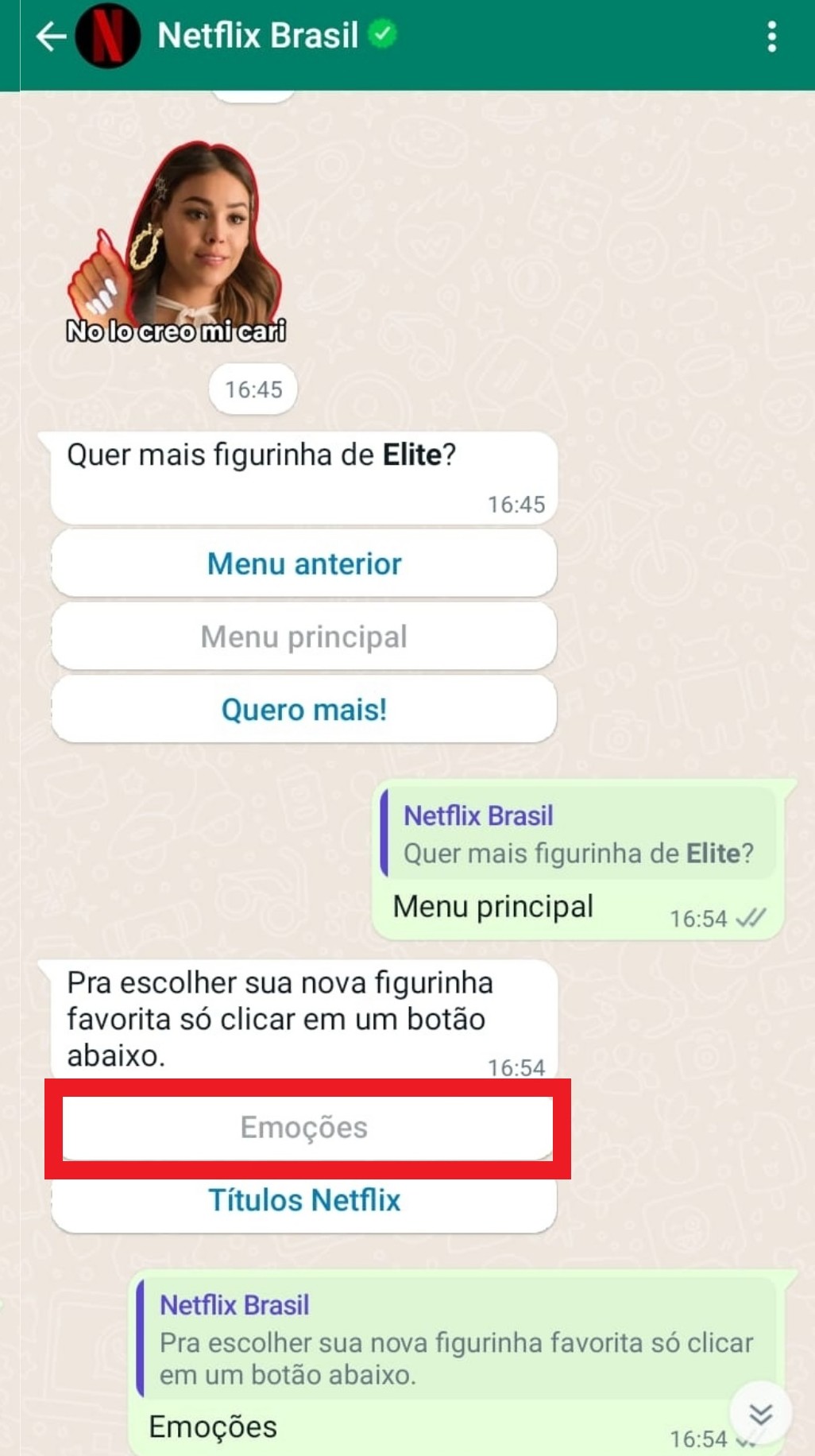Select the highlighted Emoções button
The width and height of the screenshot is (815, 1456).
[304, 1126]
